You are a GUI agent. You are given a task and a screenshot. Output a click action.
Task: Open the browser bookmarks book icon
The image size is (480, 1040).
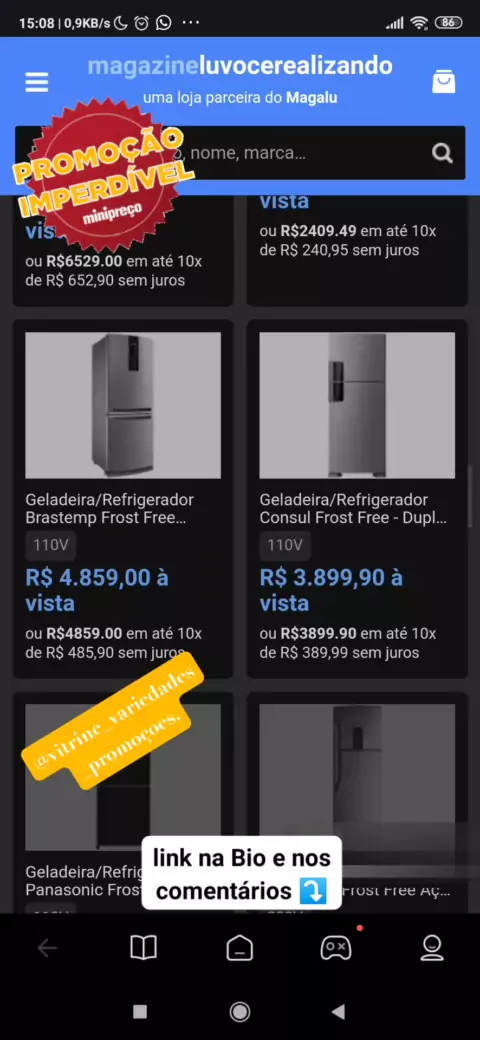143,948
